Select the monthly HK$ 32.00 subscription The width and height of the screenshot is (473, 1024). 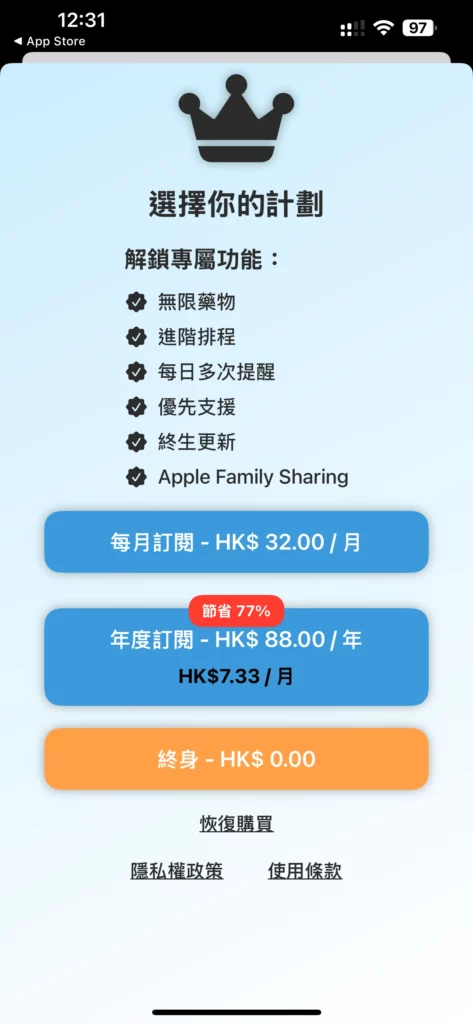coord(236,542)
